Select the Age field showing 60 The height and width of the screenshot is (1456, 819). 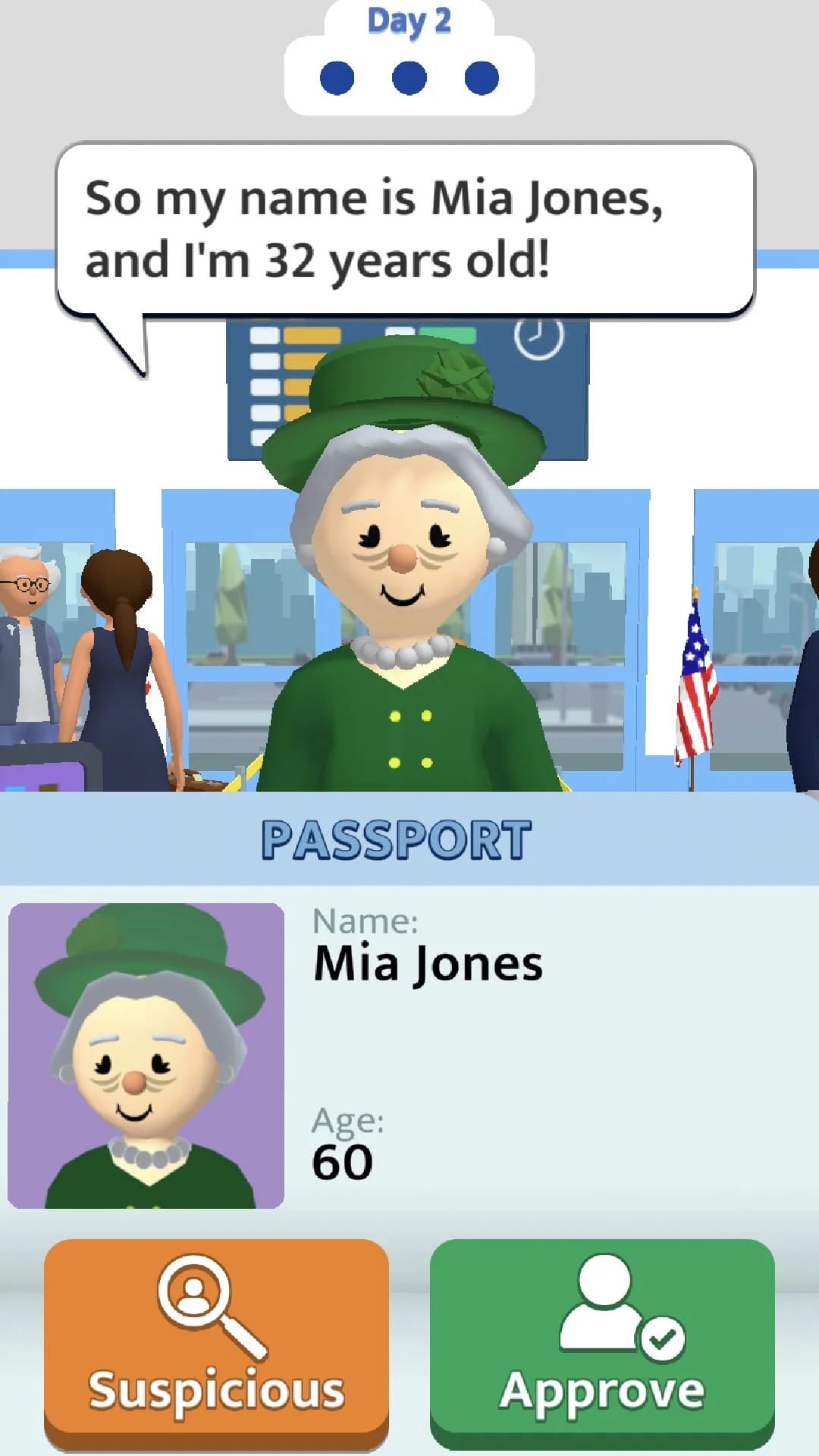343,1144
